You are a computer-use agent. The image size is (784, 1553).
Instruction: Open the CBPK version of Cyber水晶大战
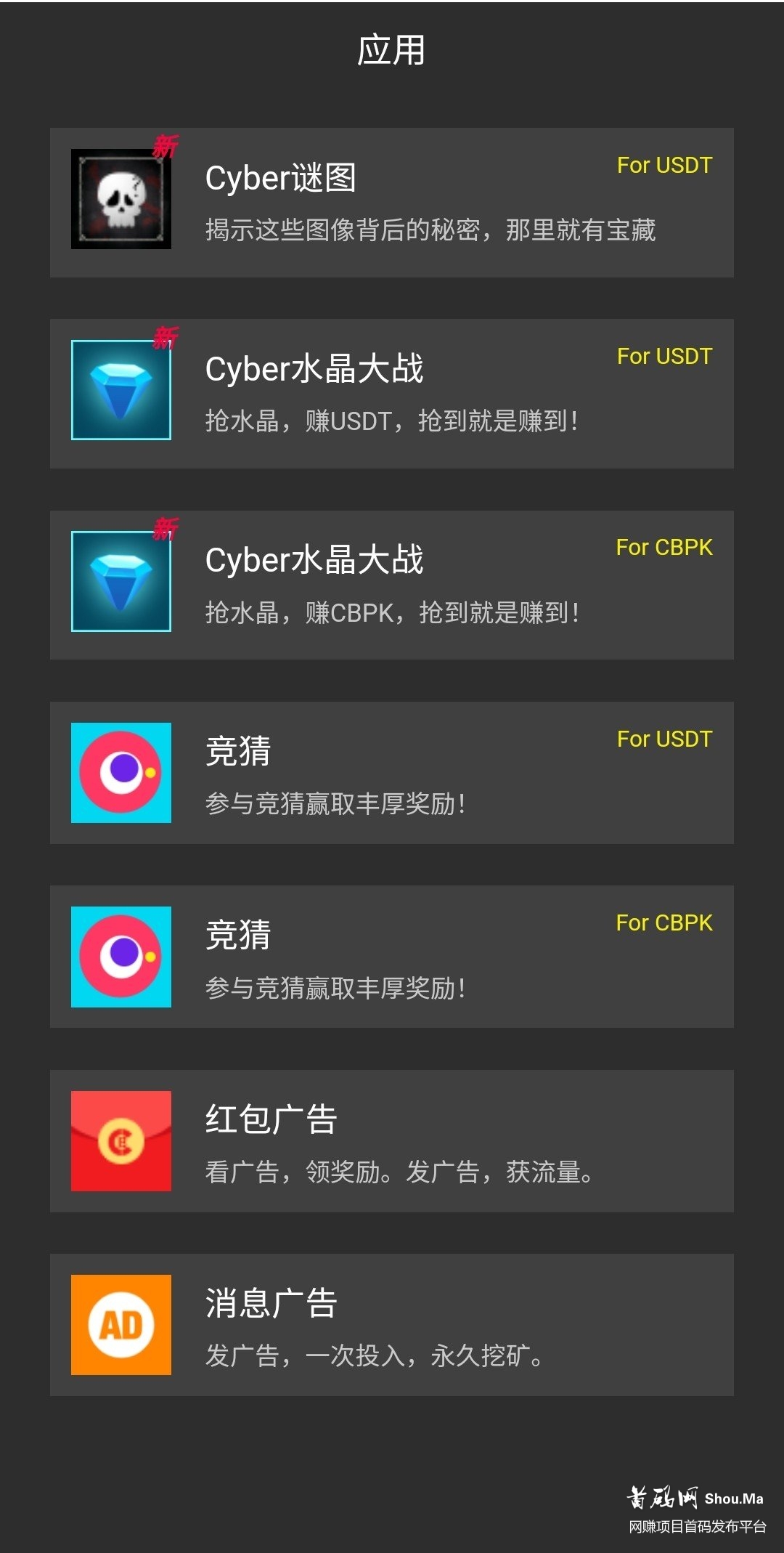(x=392, y=584)
